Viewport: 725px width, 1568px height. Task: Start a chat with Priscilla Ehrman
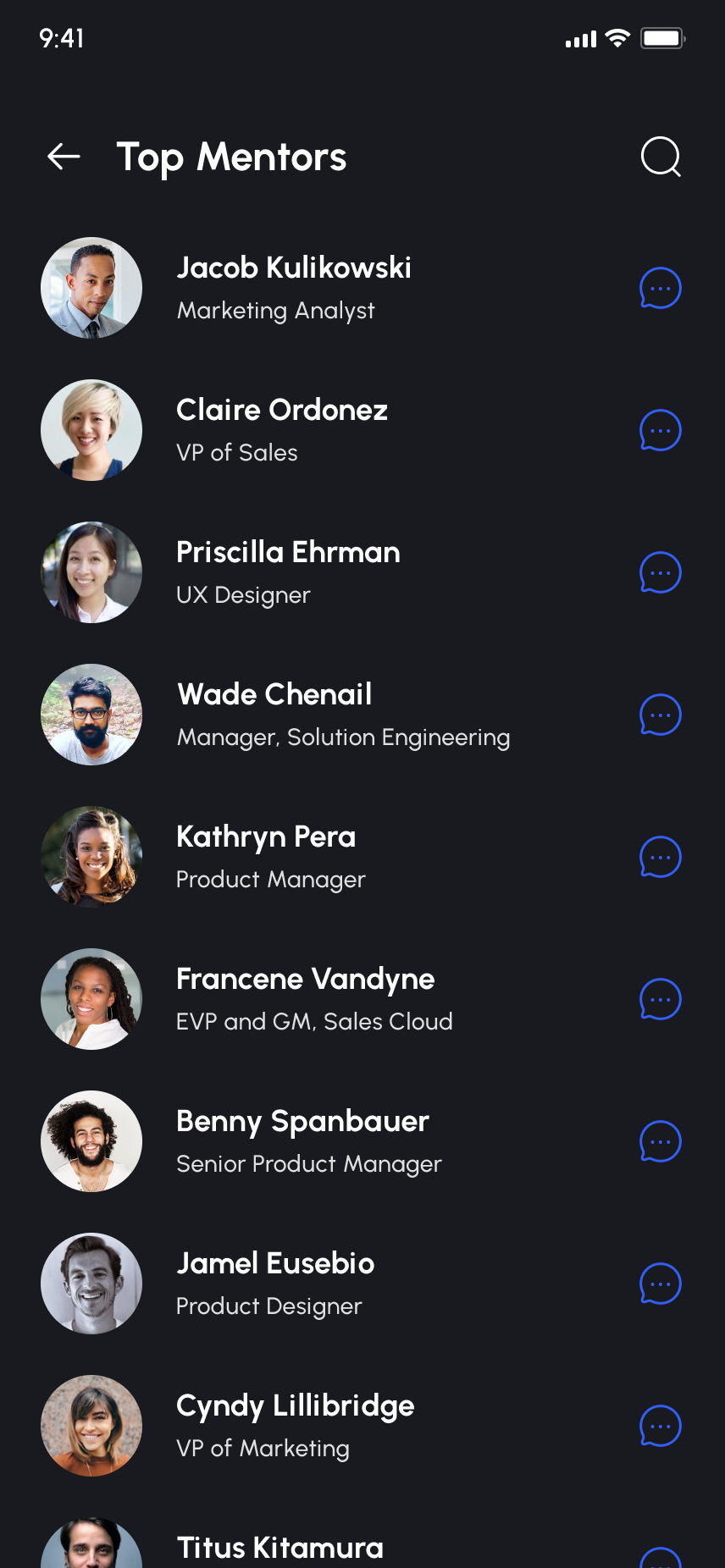click(x=661, y=573)
